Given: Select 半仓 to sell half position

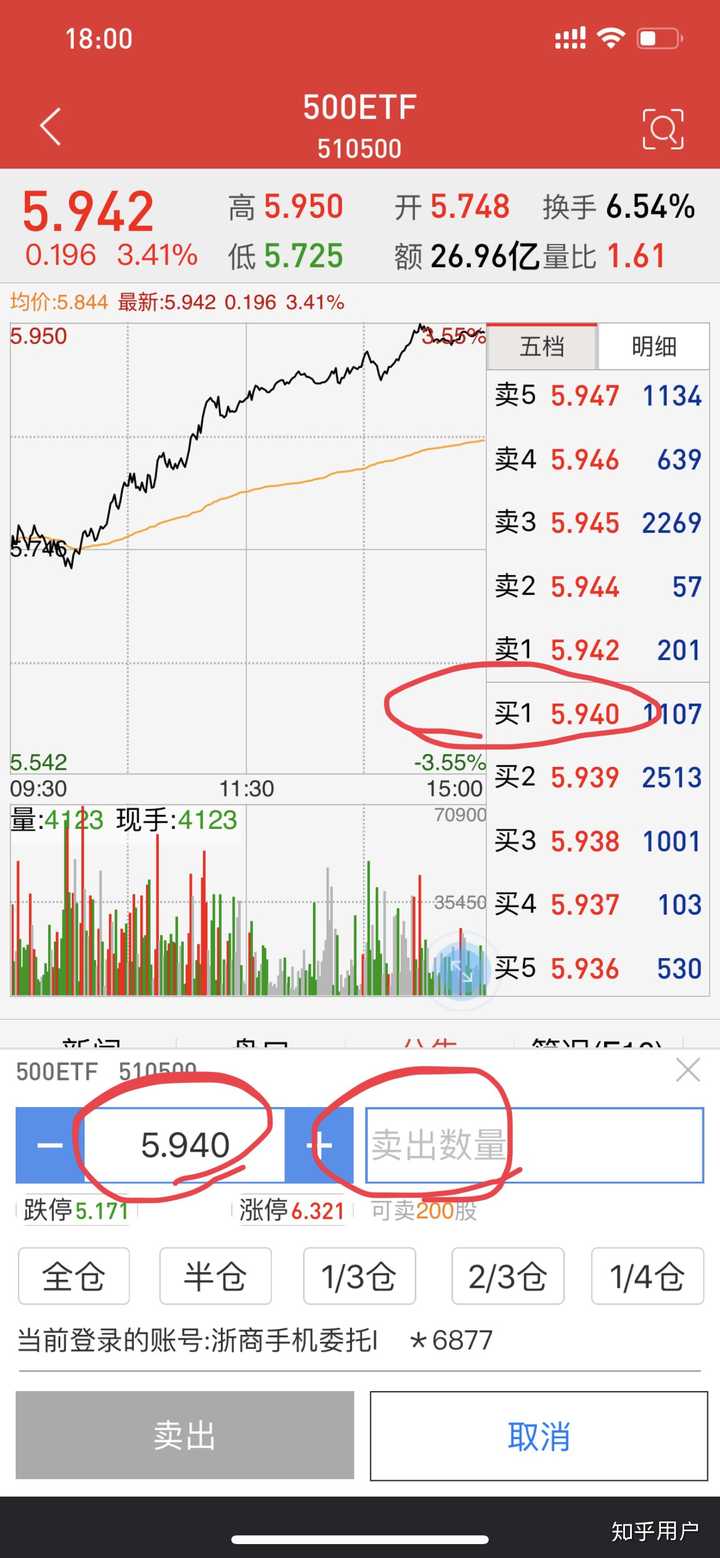Looking at the screenshot, I should pos(215,1276).
